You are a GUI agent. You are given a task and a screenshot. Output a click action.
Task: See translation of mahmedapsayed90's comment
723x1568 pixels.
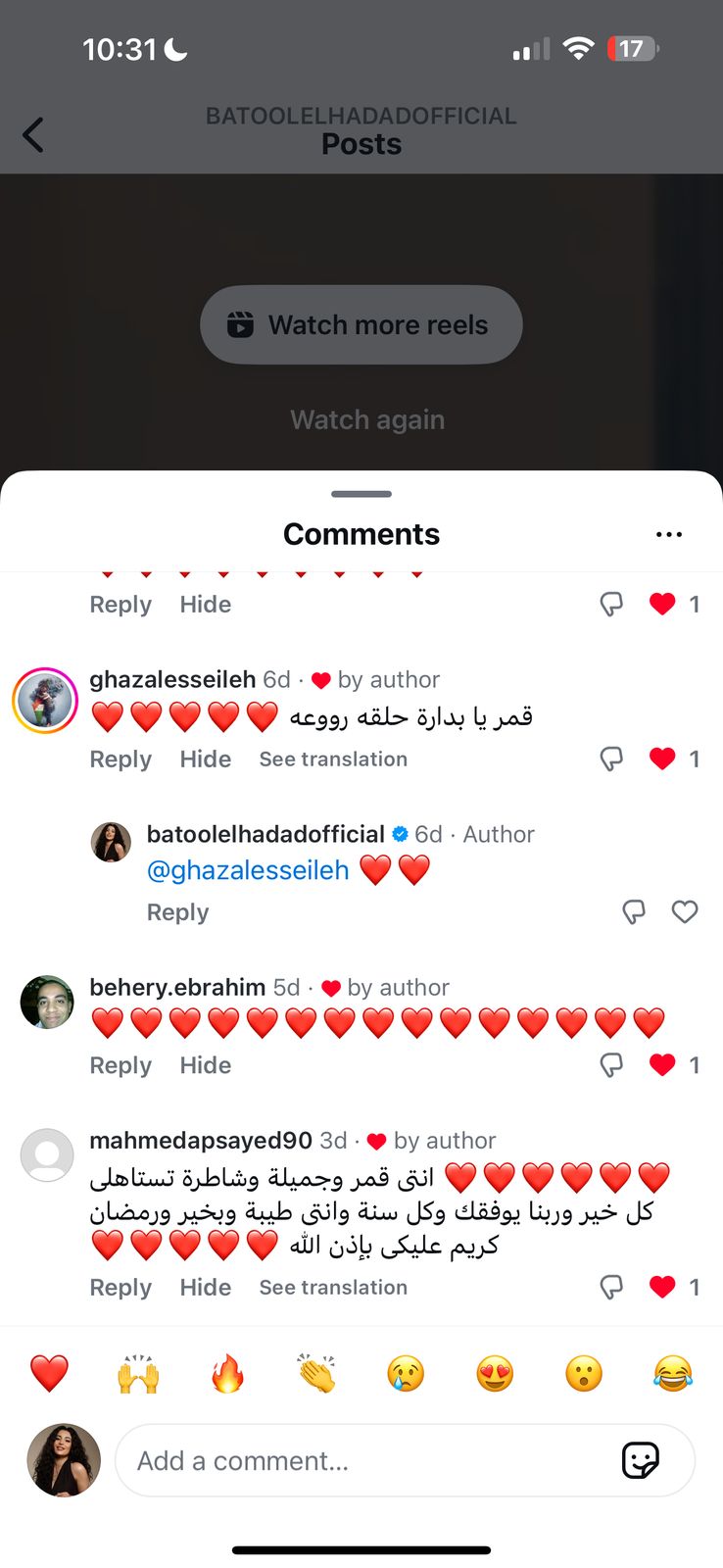pyautogui.click(x=333, y=1287)
